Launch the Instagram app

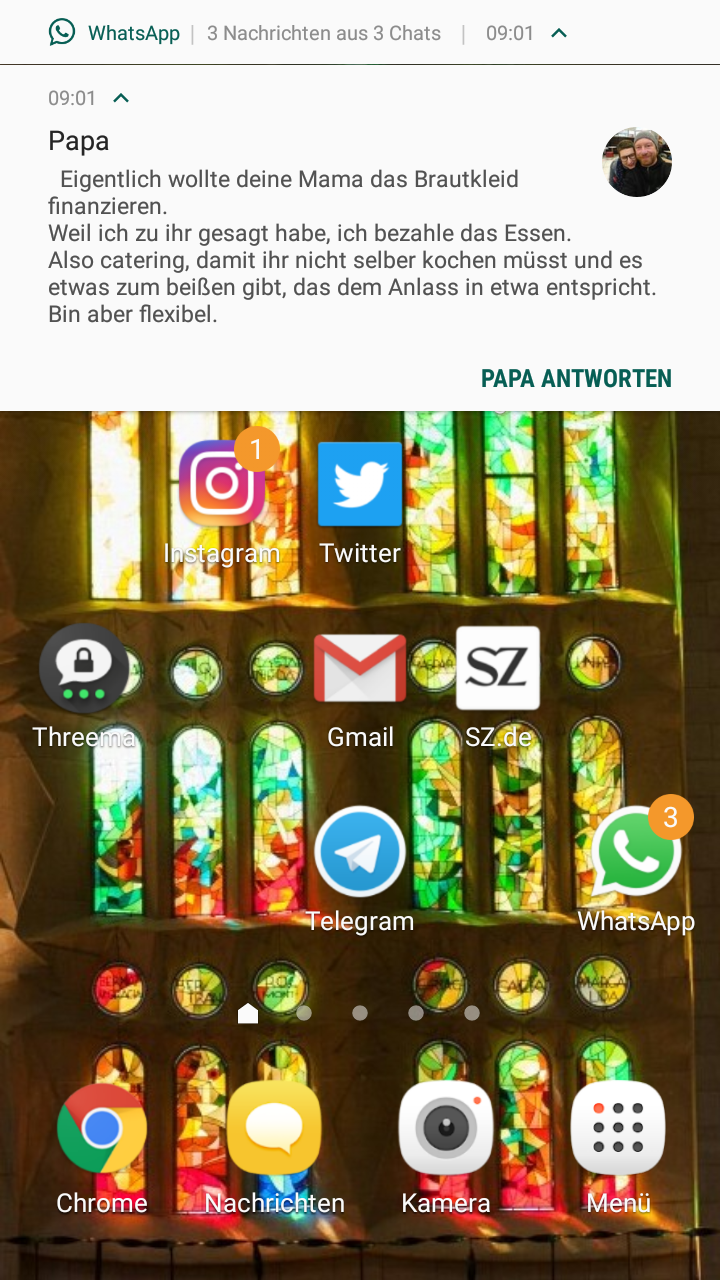(222, 486)
